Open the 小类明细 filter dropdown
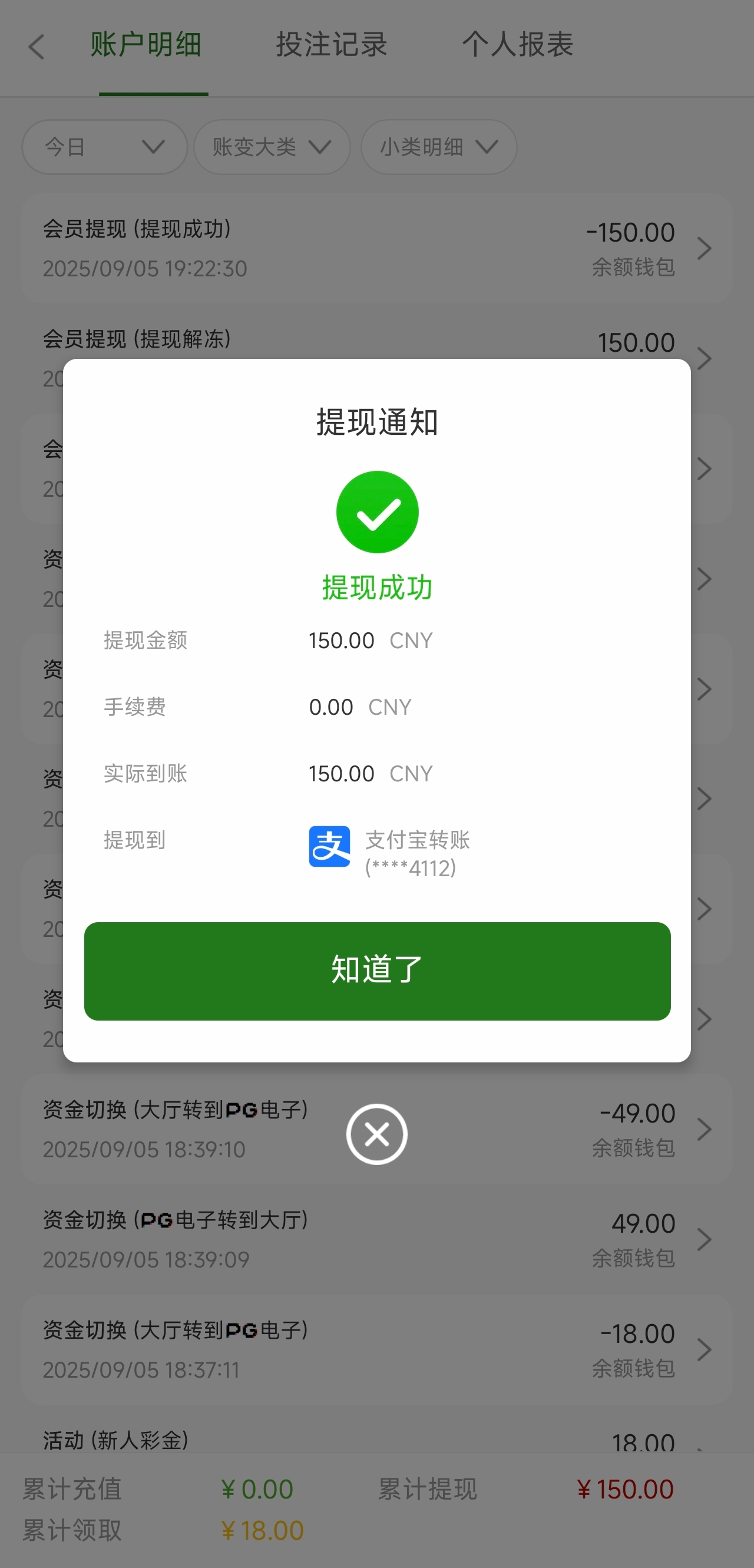This screenshot has width=754, height=1568. [438, 147]
